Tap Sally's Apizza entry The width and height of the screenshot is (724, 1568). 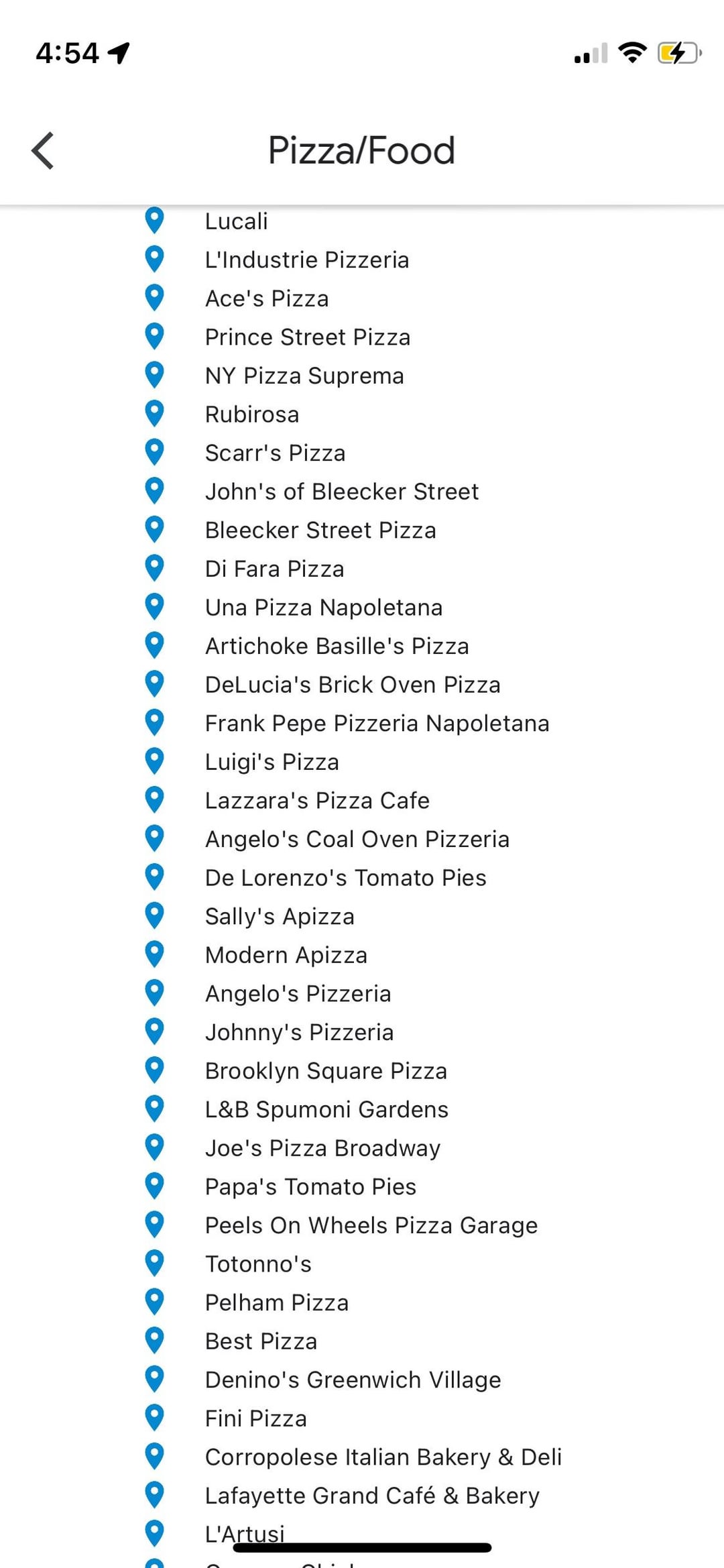click(x=280, y=916)
